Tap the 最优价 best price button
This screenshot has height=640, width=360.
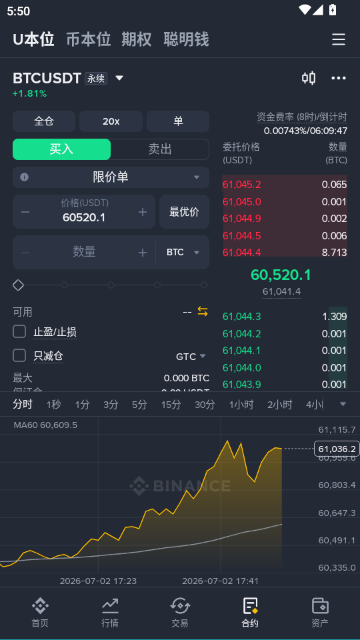pyautogui.click(x=184, y=212)
